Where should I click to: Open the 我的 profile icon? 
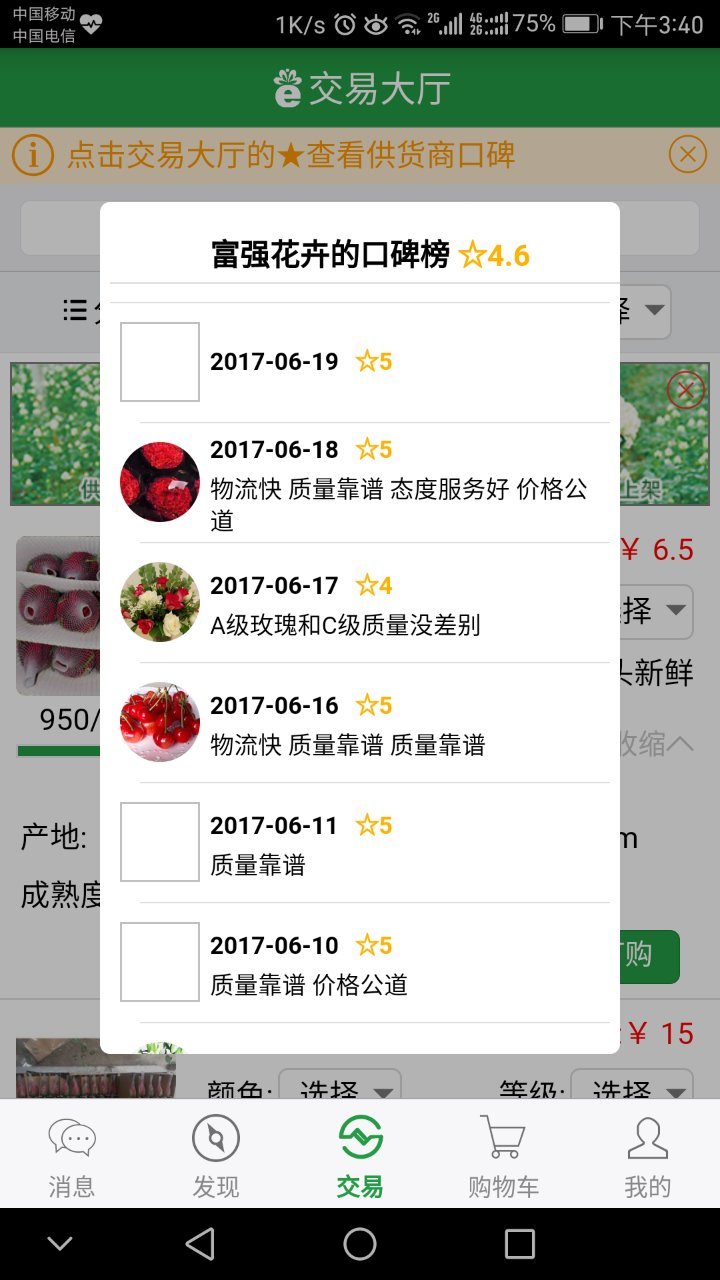[649, 1137]
